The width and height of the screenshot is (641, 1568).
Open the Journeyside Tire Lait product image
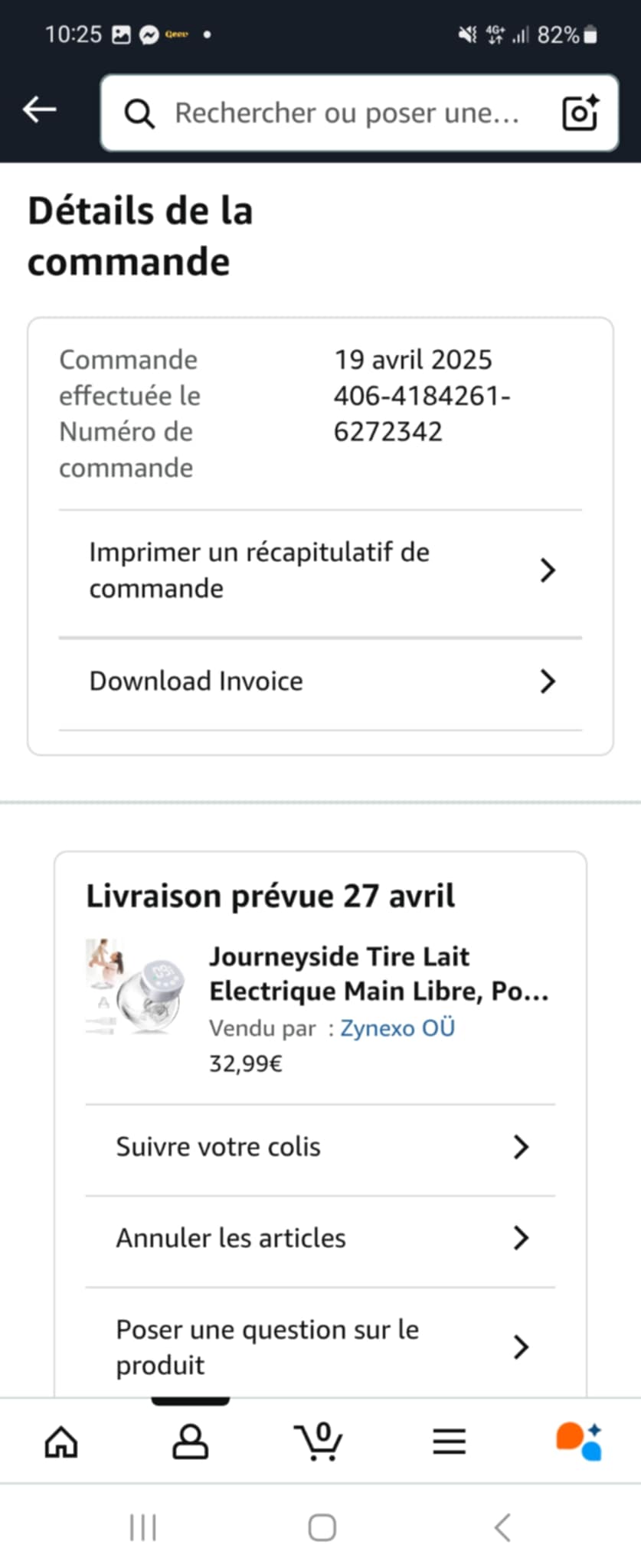point(136,987)
